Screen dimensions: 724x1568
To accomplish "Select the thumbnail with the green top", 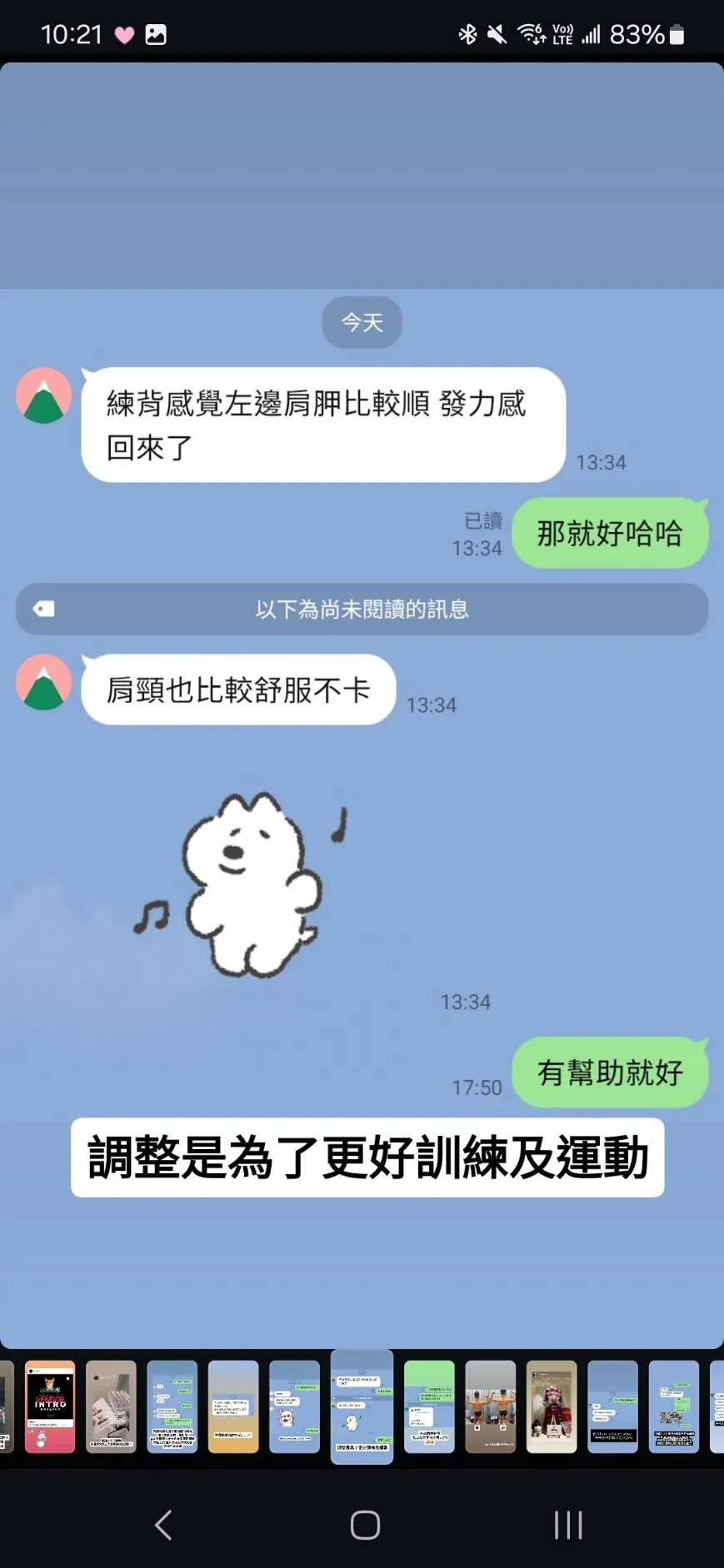I will click(x=429, y=1406).
